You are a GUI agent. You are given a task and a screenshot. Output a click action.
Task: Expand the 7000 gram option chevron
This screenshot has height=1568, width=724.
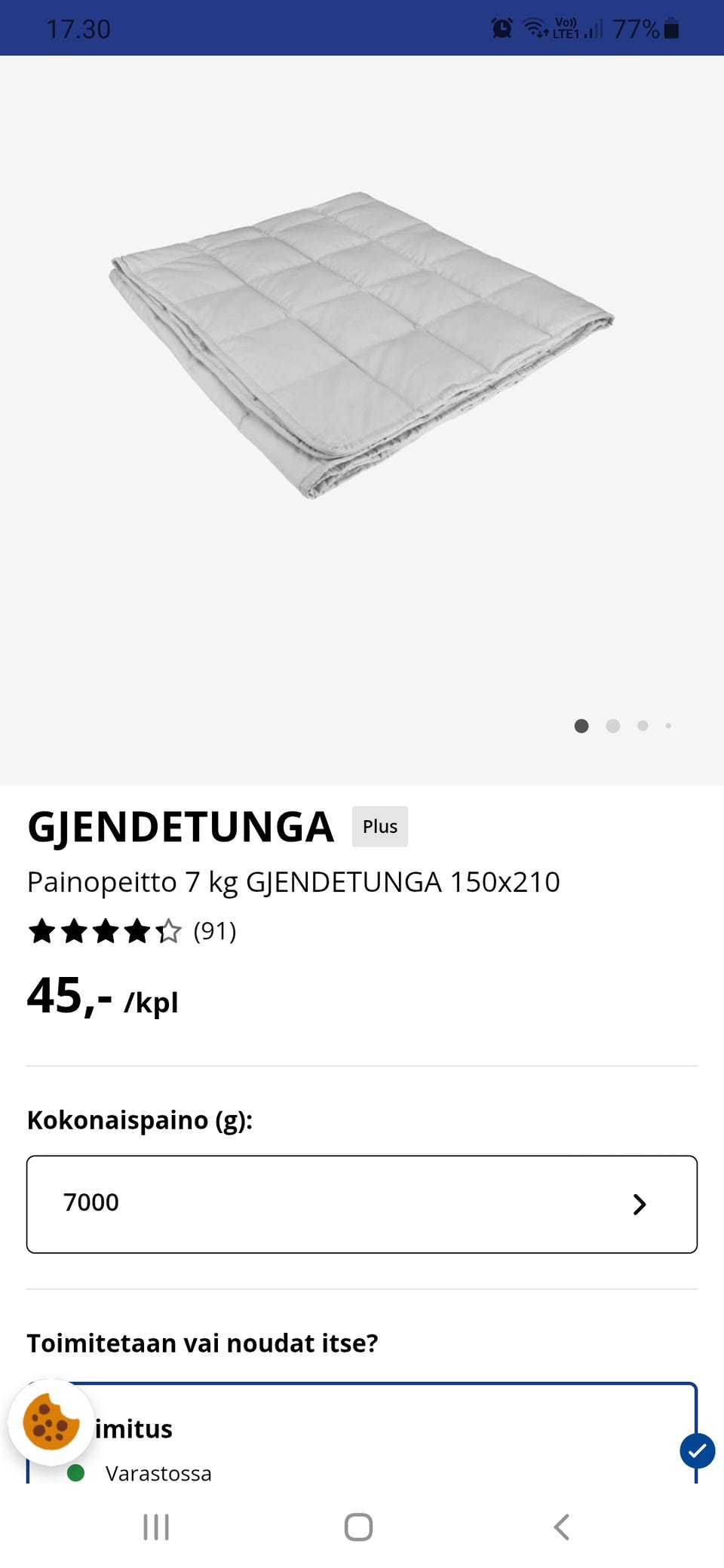[640, 1204]
